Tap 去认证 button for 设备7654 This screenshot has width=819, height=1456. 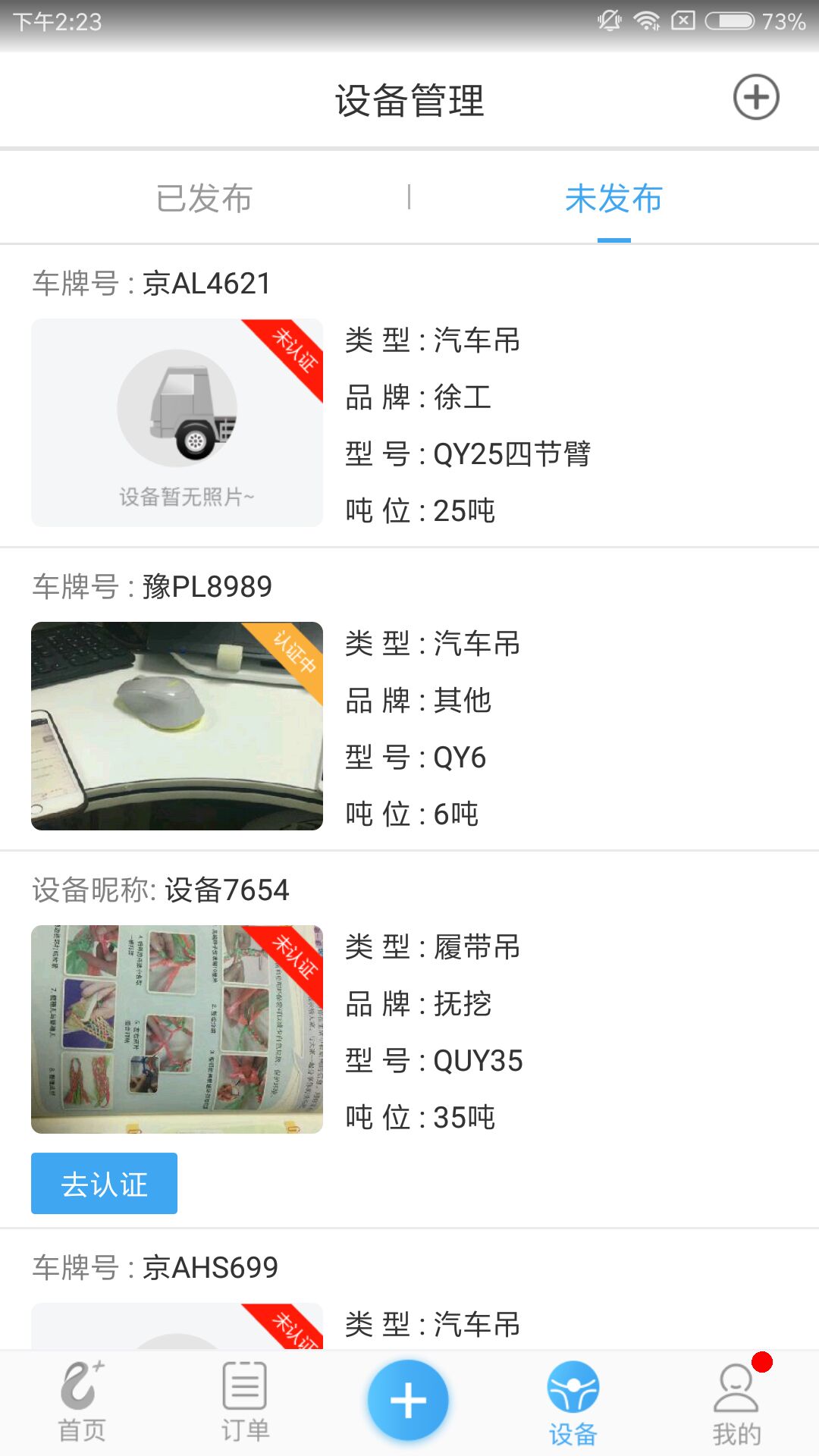pyautogui.click(x=104, y=1183)
